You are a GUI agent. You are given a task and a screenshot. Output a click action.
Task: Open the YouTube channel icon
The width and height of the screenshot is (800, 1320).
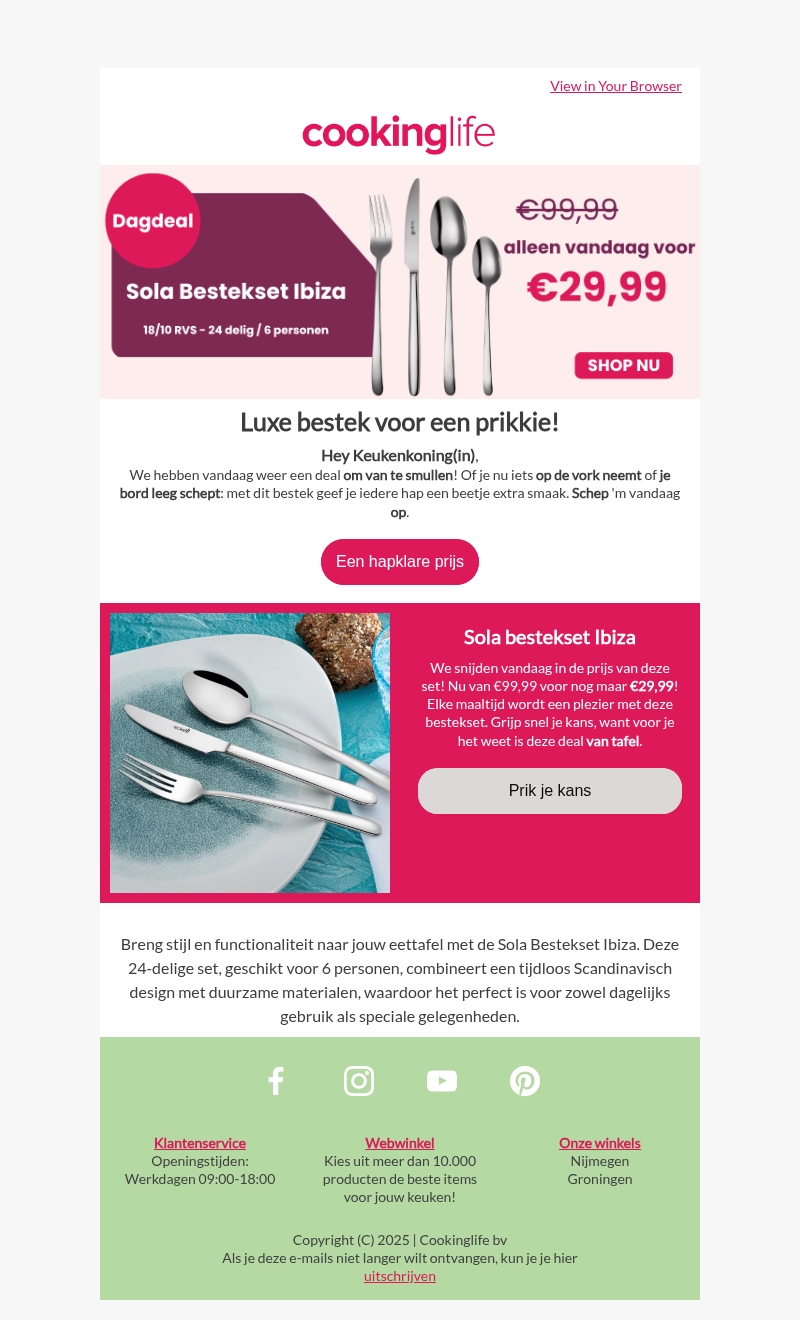(x=441, y=1081)
